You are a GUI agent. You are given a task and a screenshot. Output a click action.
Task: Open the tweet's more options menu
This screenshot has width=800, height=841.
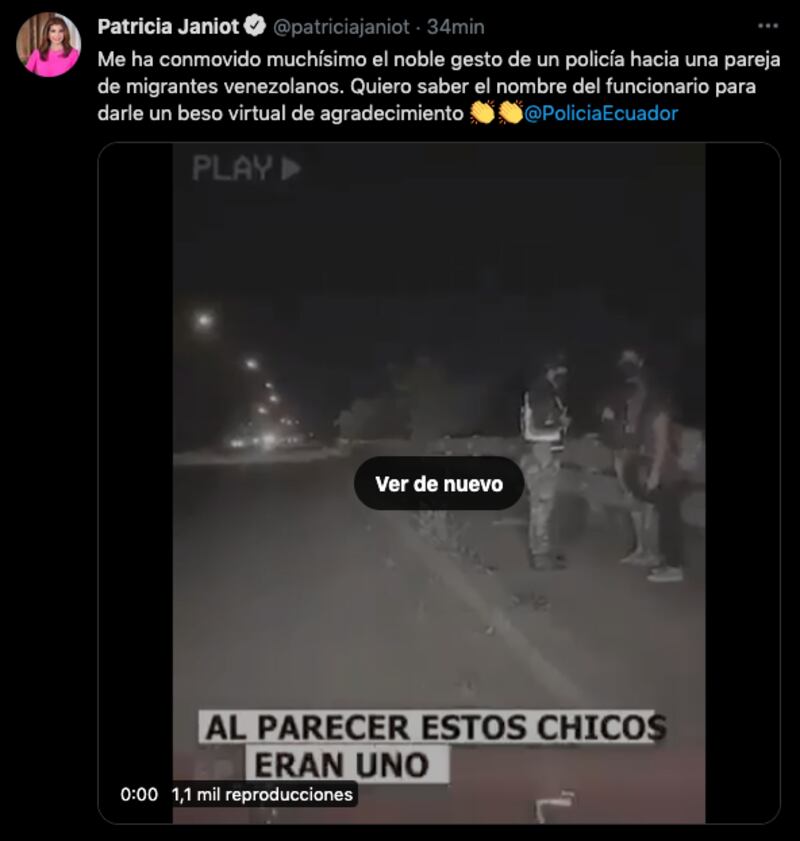pos(767,27)
